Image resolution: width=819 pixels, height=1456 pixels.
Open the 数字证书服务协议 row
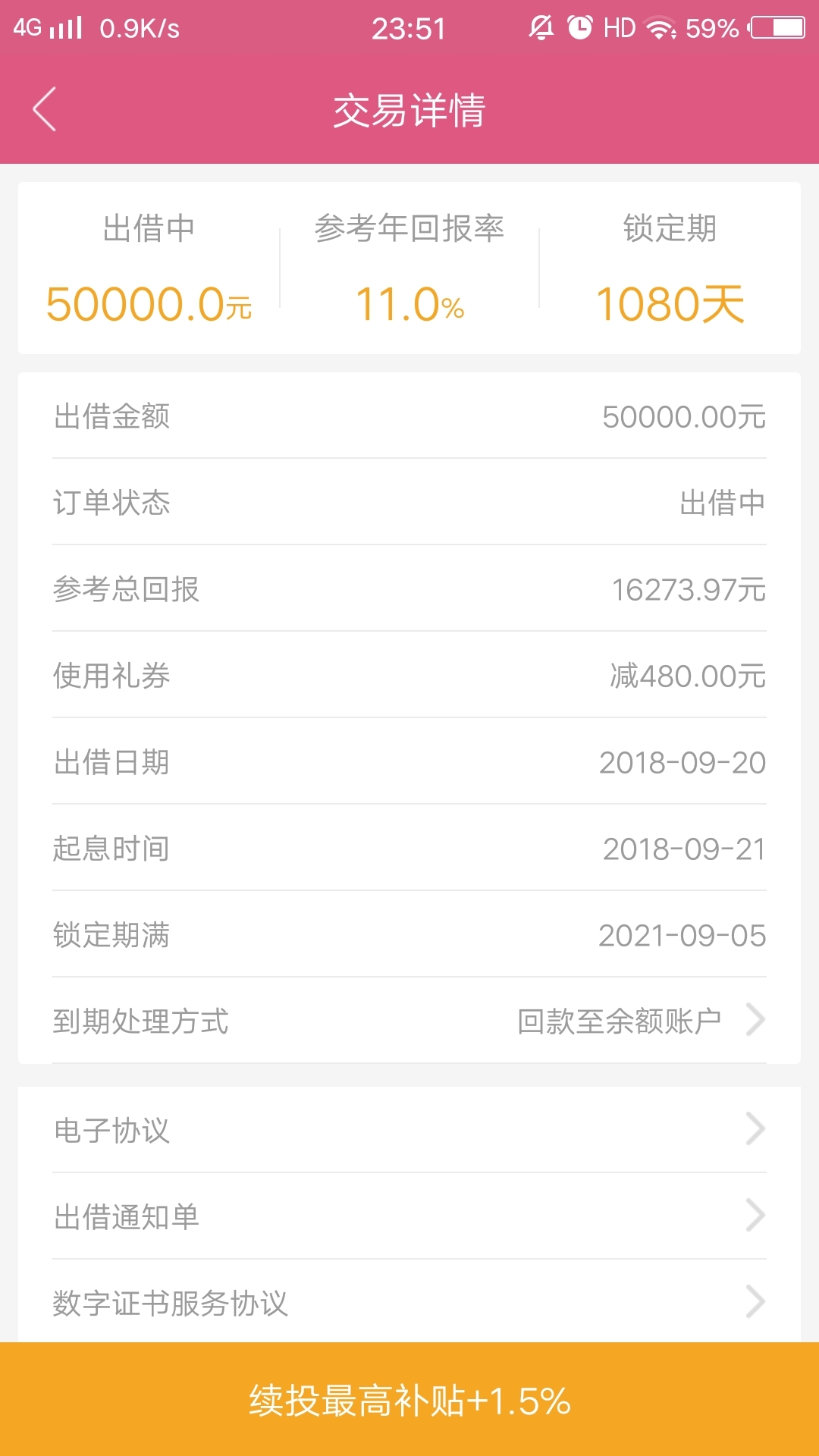tap(409, 1302)
